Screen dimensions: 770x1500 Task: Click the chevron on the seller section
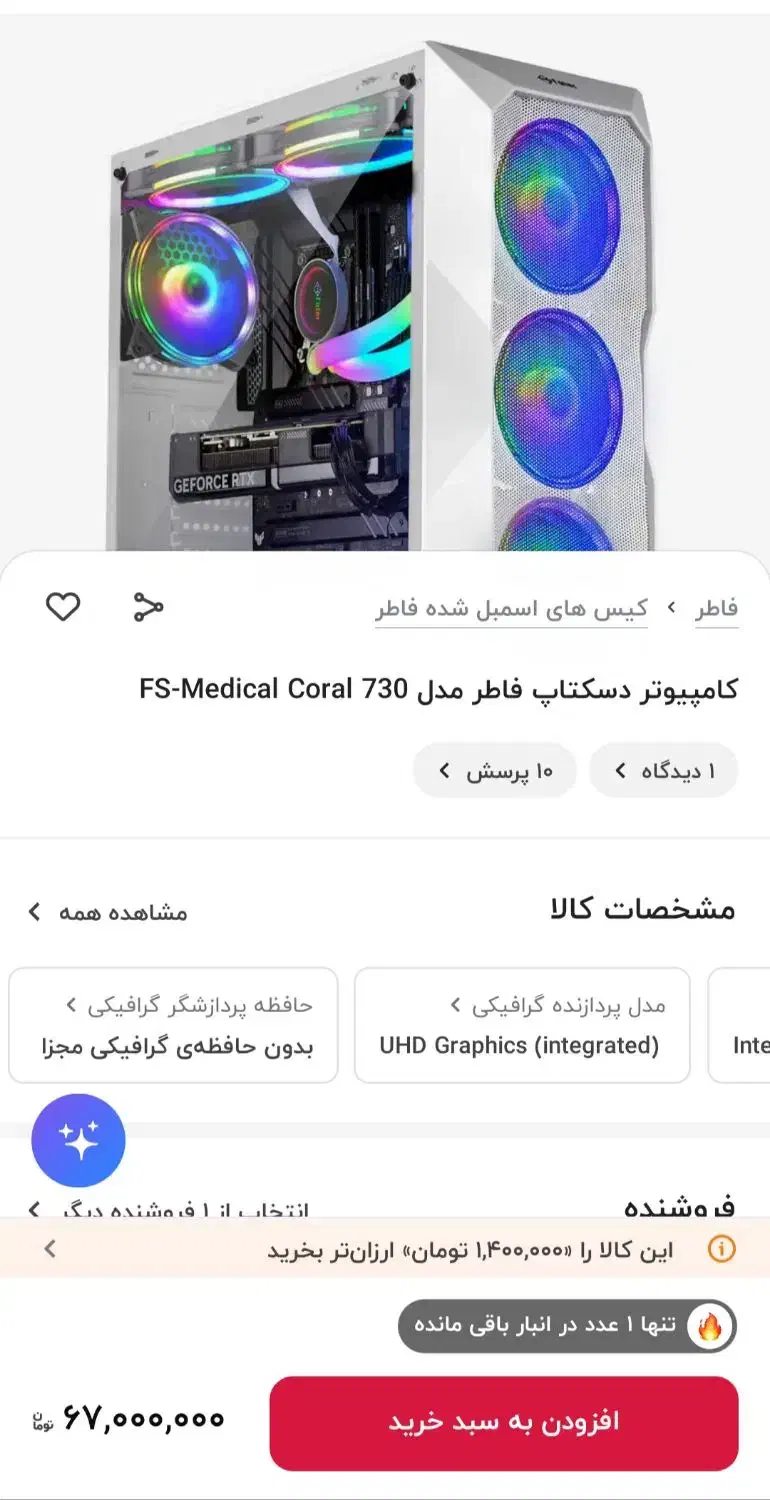coord(33,1208)
